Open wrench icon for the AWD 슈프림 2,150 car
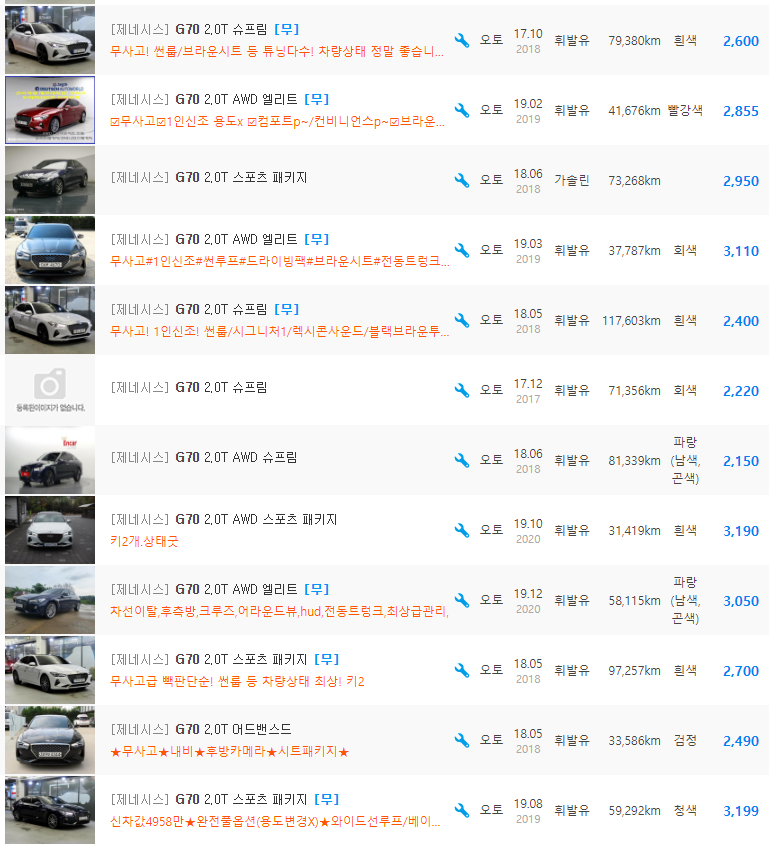Viewport: 769px width, 844px height. (x=461, y=460)
